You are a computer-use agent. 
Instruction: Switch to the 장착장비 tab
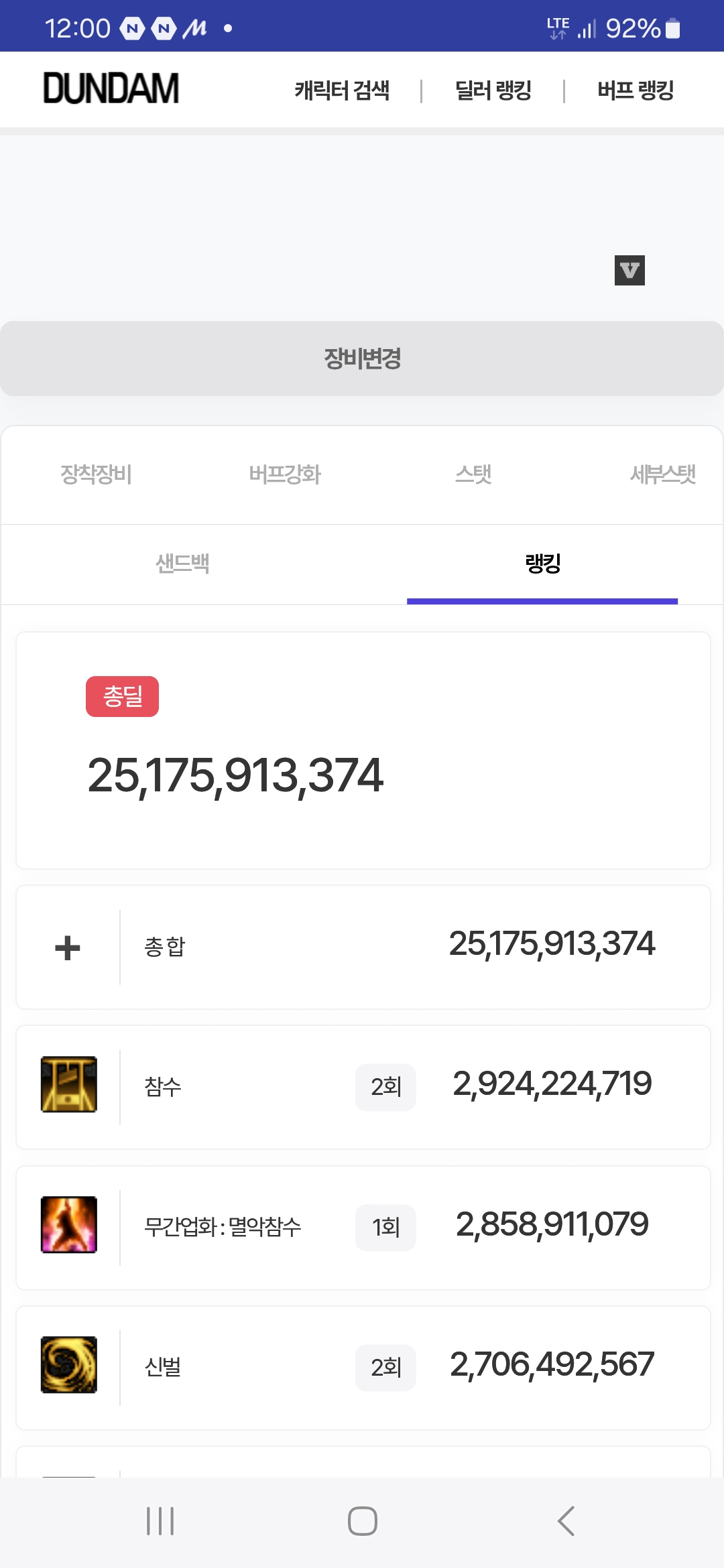(x=96, y=474)
